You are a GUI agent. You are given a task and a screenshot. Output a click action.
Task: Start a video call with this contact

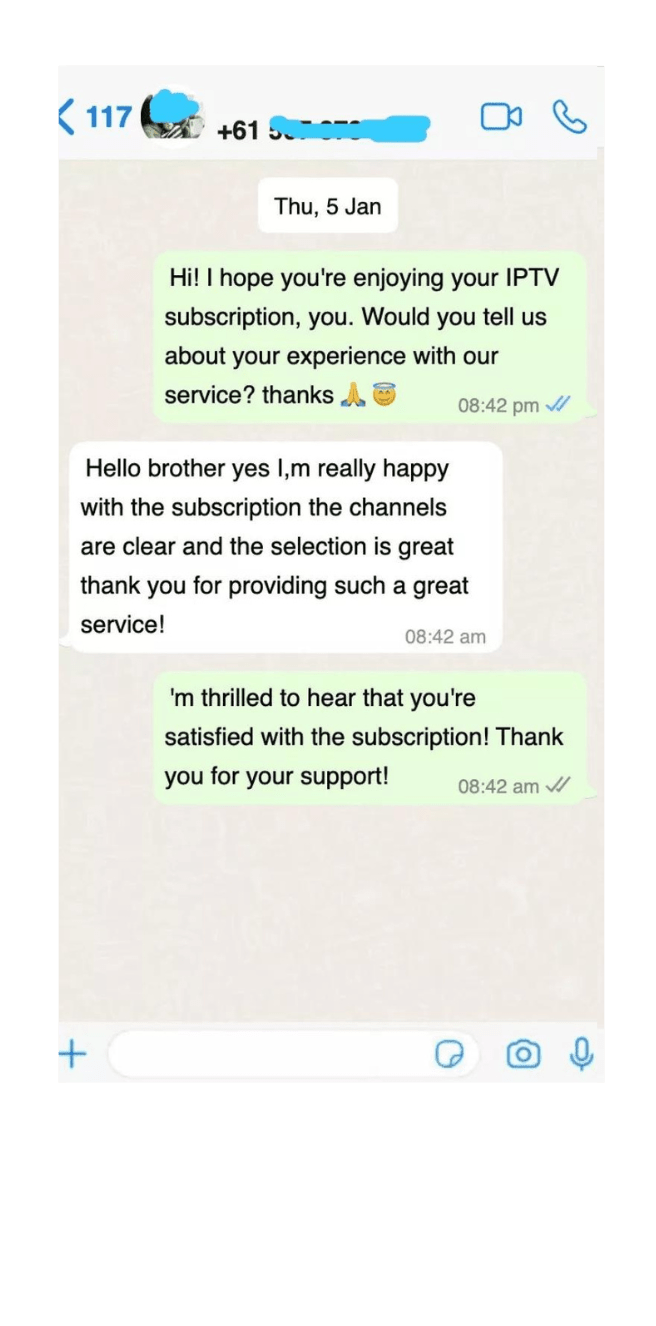click(x=501, y=117)
